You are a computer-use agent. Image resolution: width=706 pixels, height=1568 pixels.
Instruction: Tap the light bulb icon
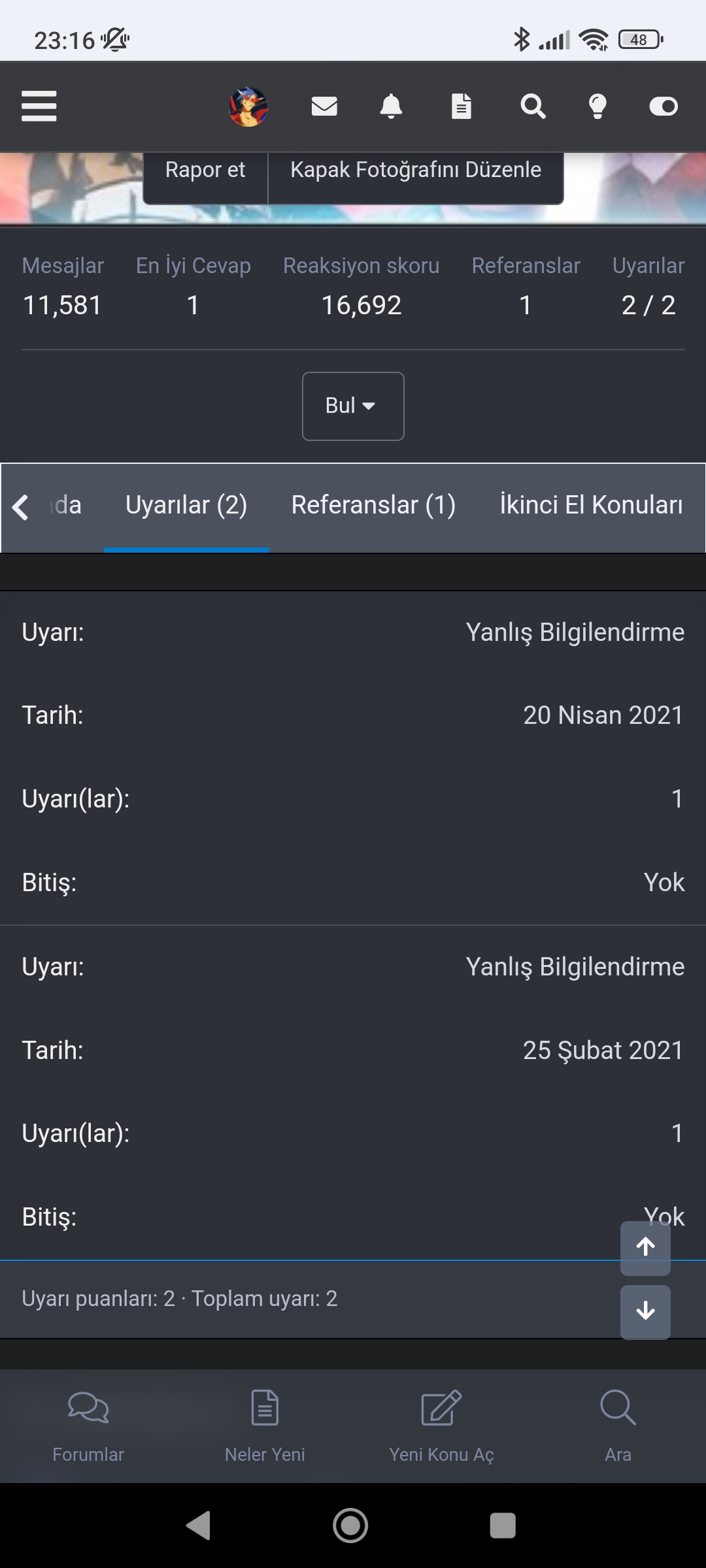click(x=597, y=106)
